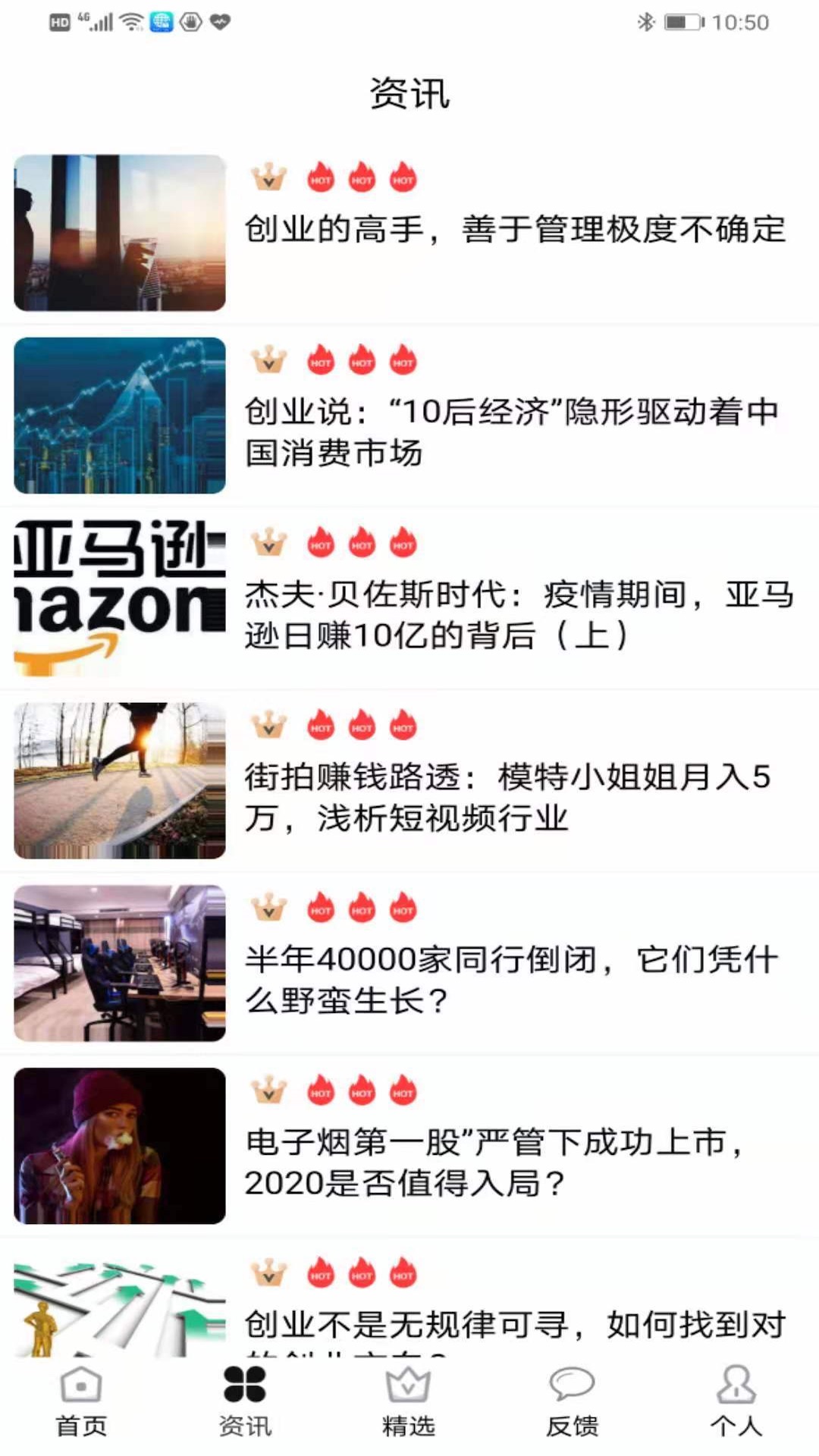This screenshot has height=1456, width=819.
Task: Tap the Amazon logo thumbnail
Action: [114, 598]
